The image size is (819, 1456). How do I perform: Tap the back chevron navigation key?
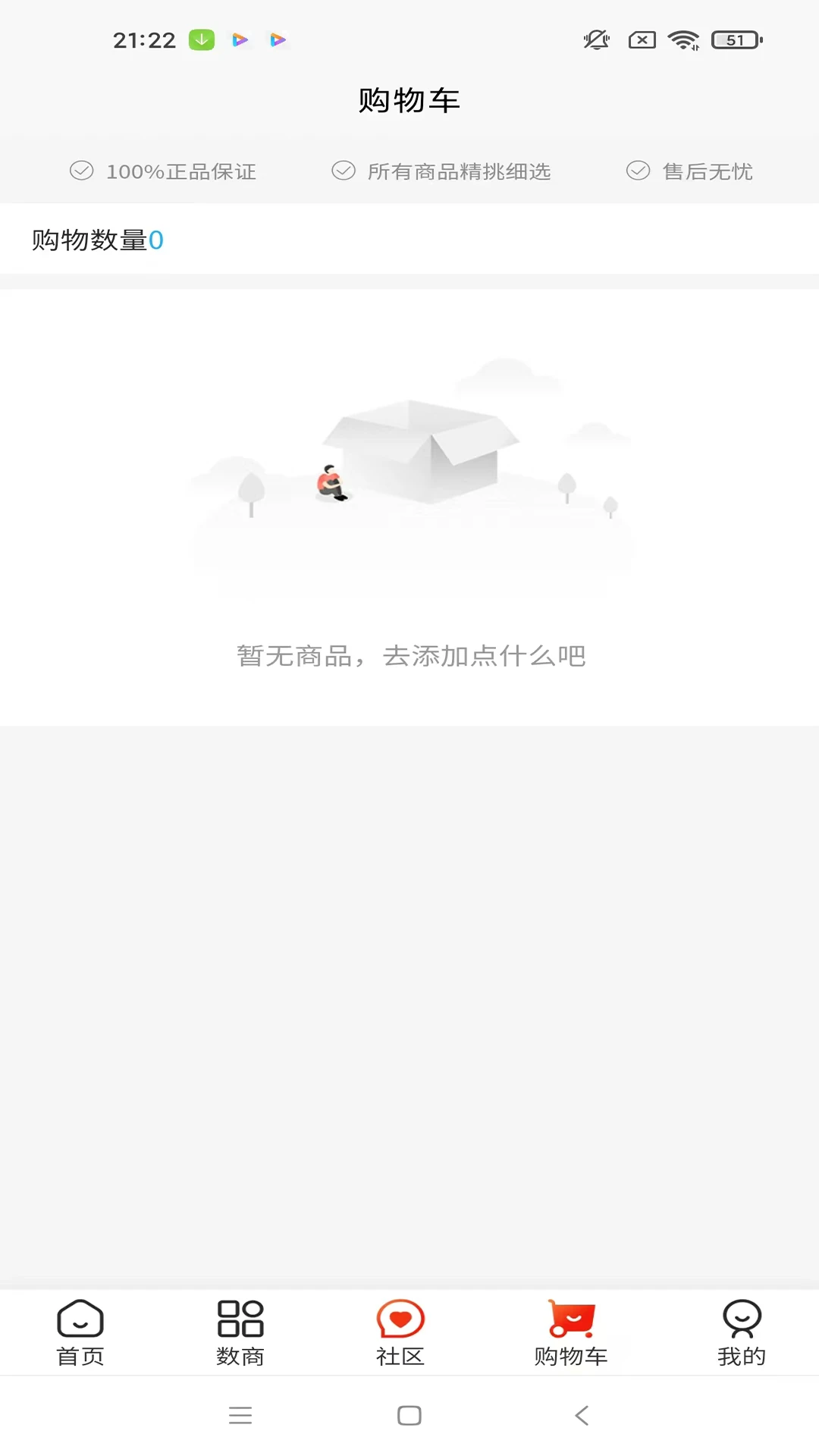[x=582, y=1415]
